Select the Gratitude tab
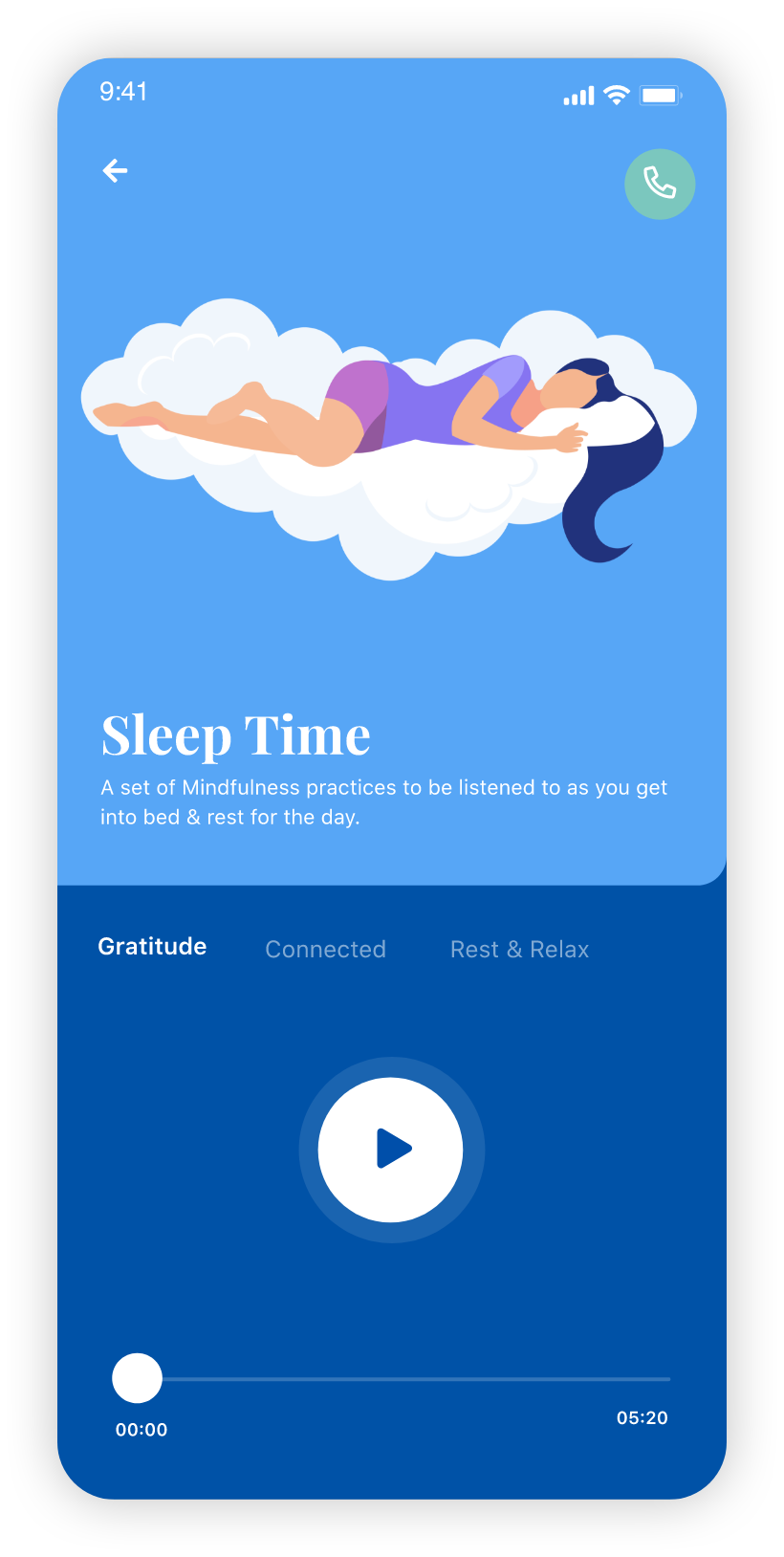 [152, 946]
